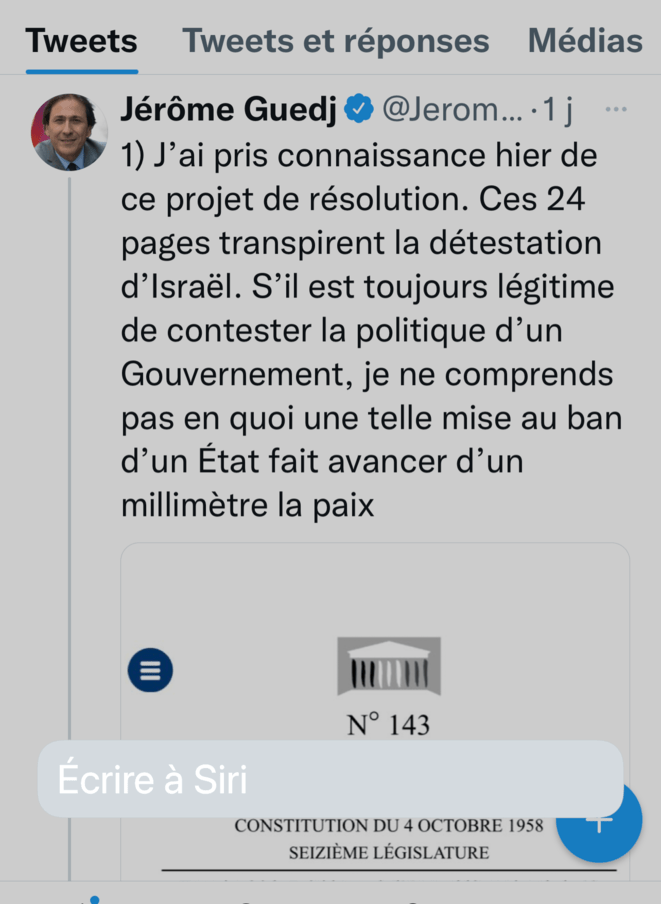Screen dimensions: 661x904
Task: Compose a new tweet with plus button
Action: point(602,822)
